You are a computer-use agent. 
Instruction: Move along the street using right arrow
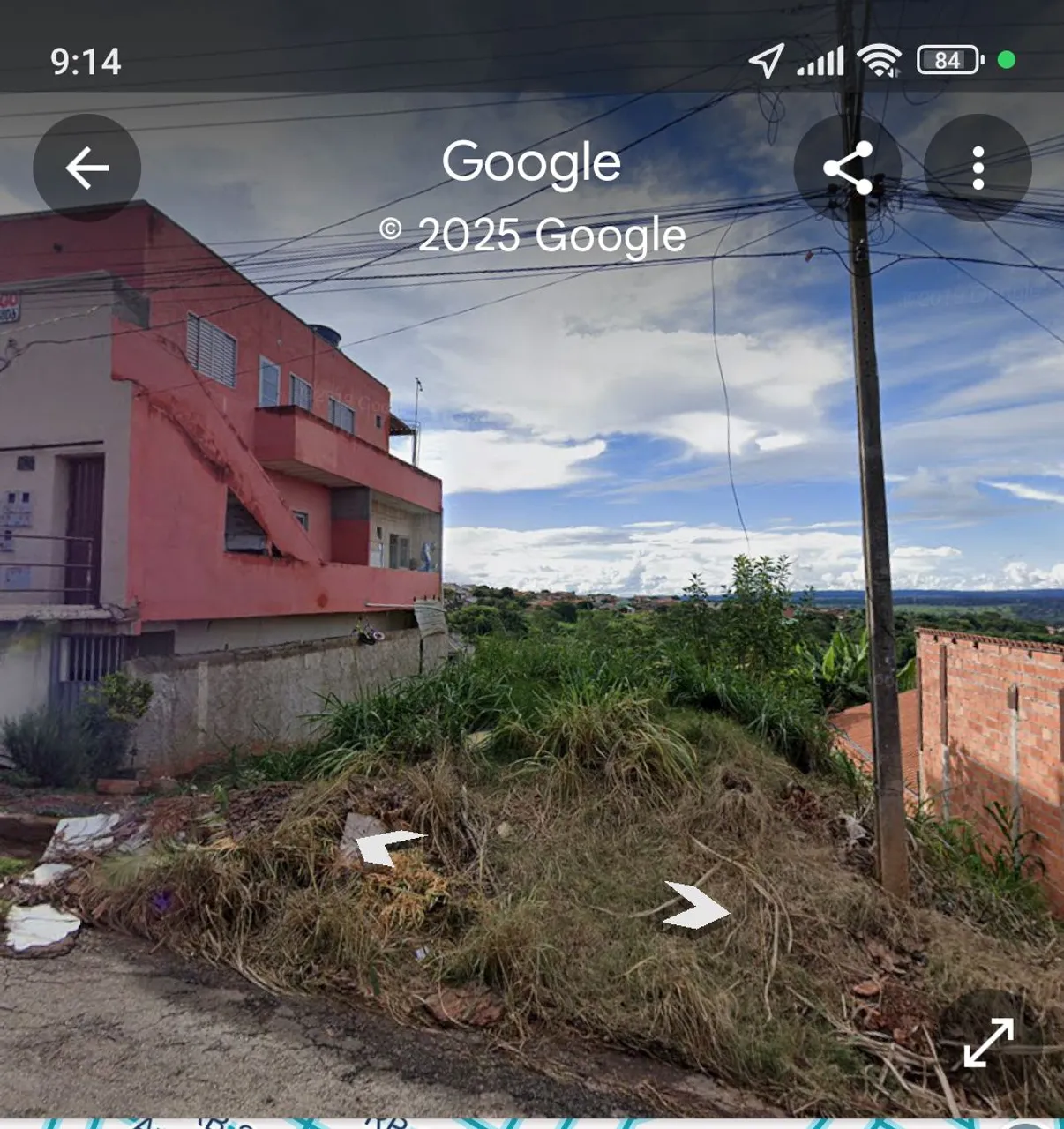[697, 906]
